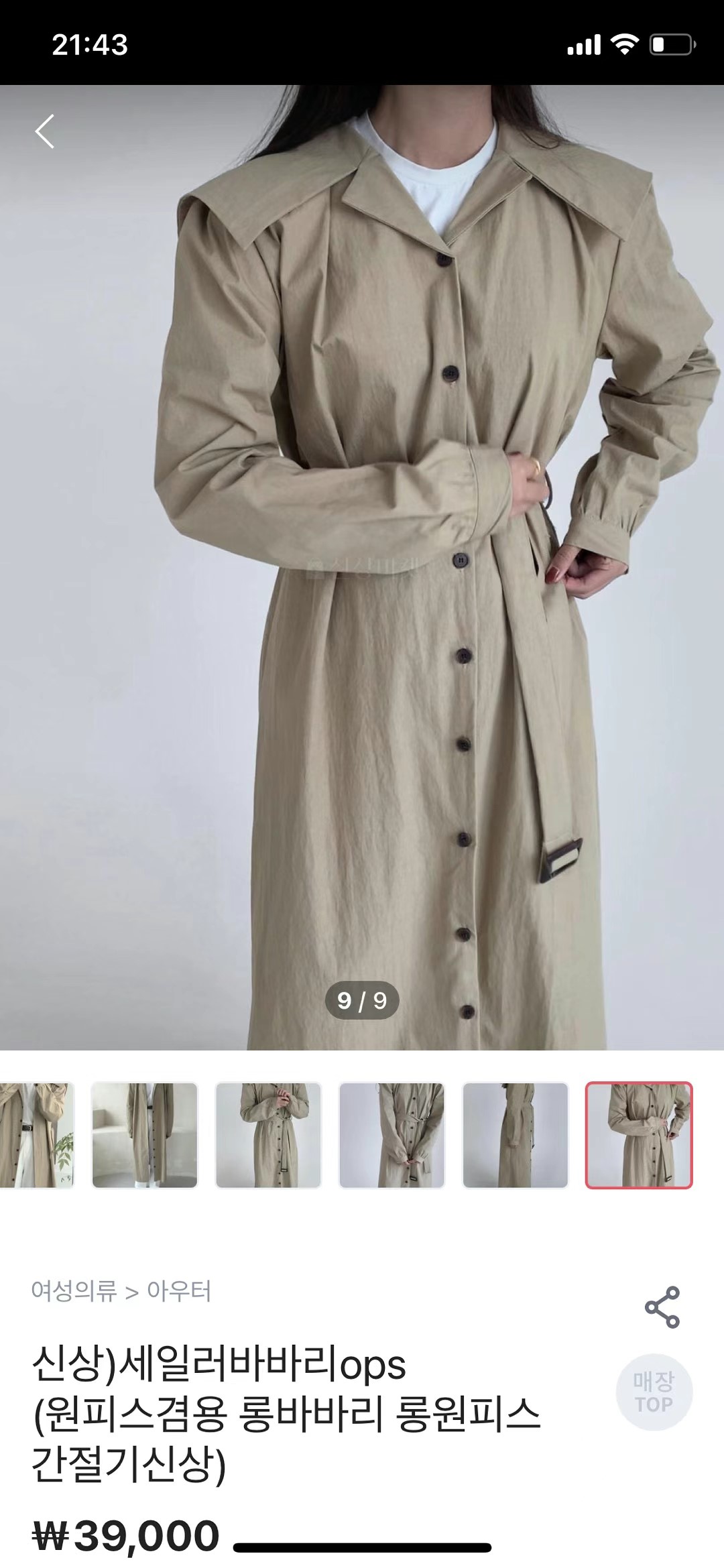Open the 아우터 category breadcrumb
Image resolution: width=724 pixels, height=1568 pixels.
pyautogui.click(x=179, y=1290)
